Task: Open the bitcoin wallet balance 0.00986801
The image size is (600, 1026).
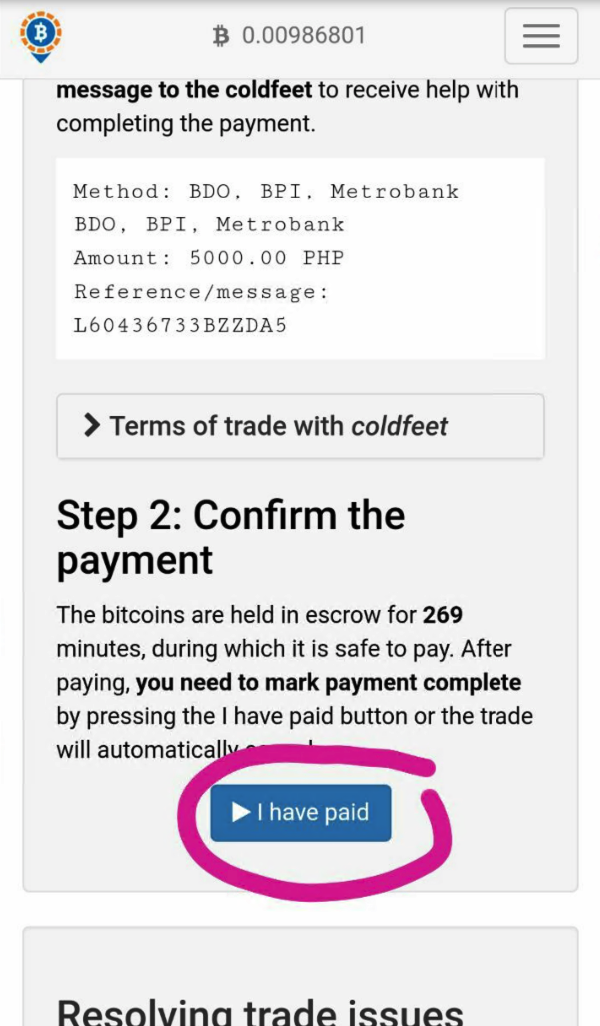Action: point(290,36)
